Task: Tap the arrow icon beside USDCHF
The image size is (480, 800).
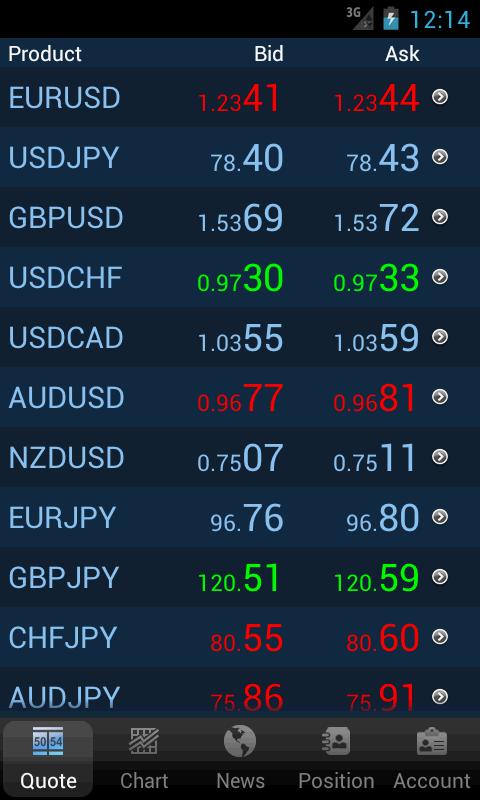Action: (440, 277)
